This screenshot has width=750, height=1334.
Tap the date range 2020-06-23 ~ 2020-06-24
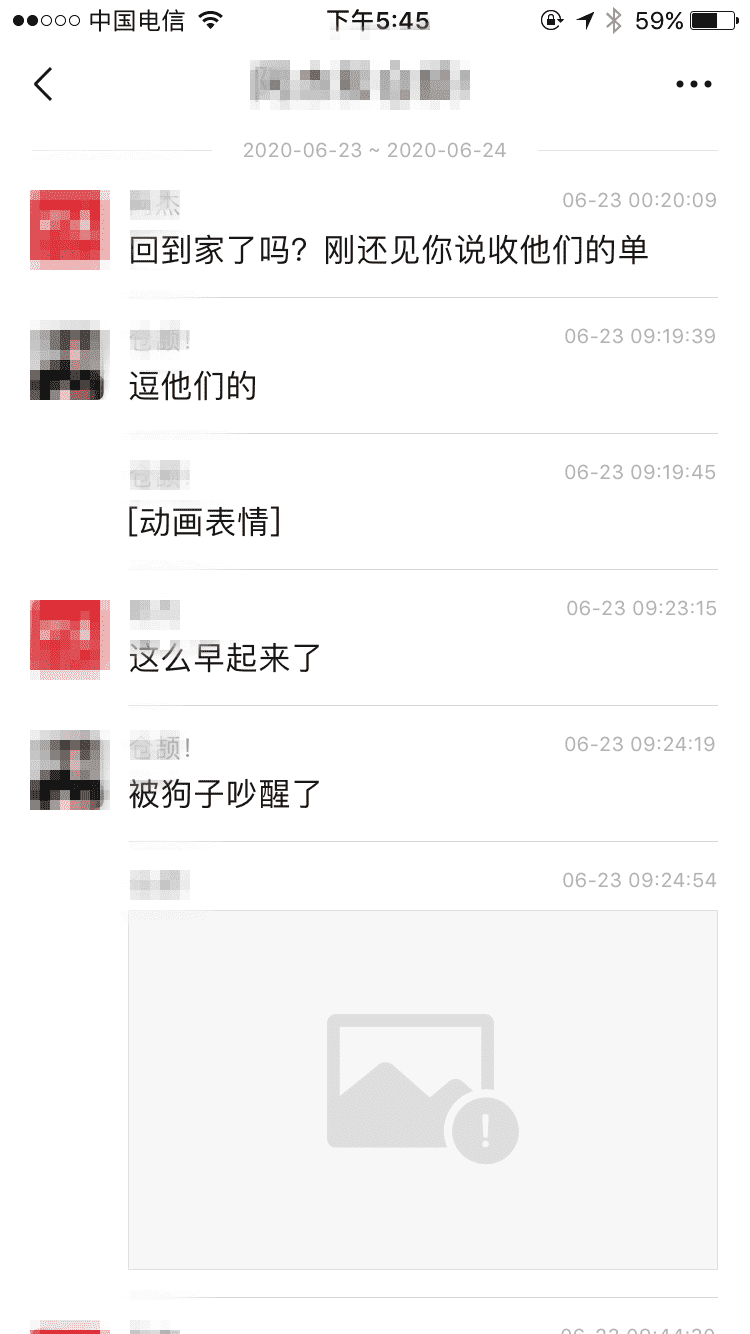[375, 150]
